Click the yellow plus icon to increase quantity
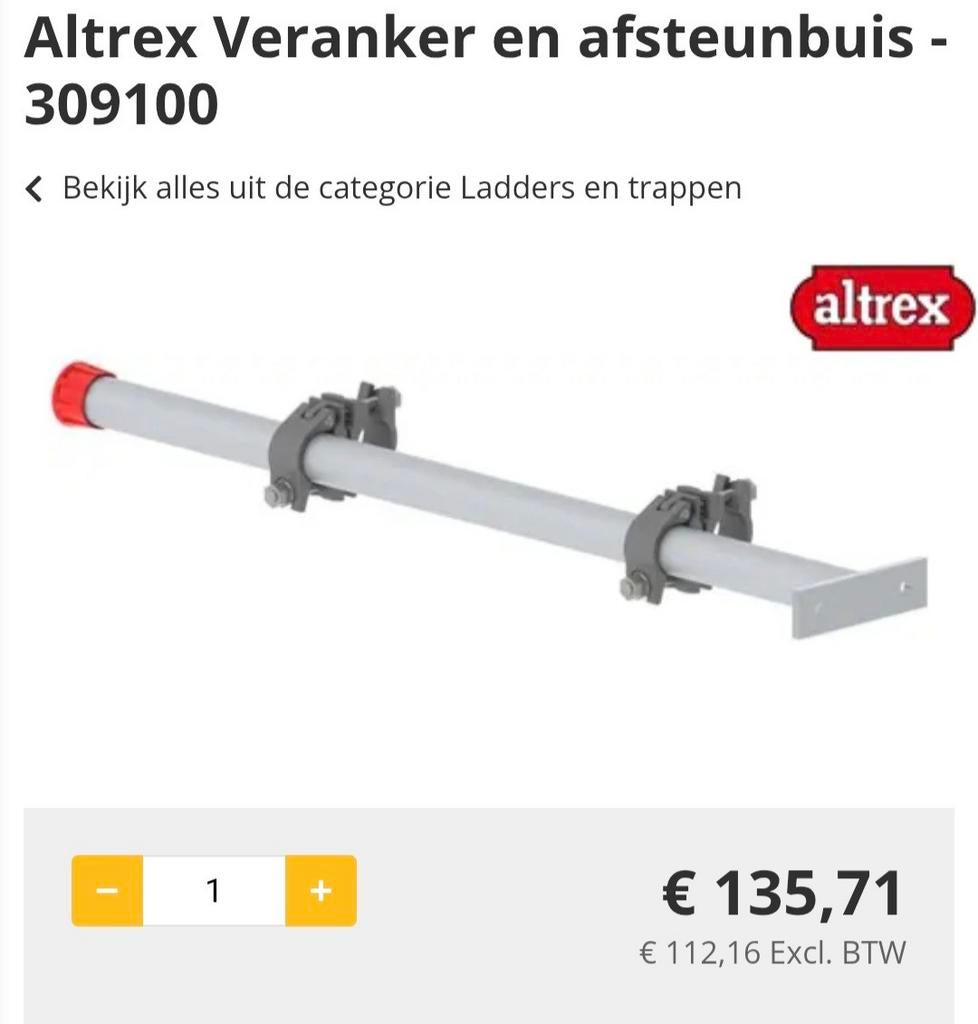This screenshot has height=1024, width=978. [x=320, y=891]
